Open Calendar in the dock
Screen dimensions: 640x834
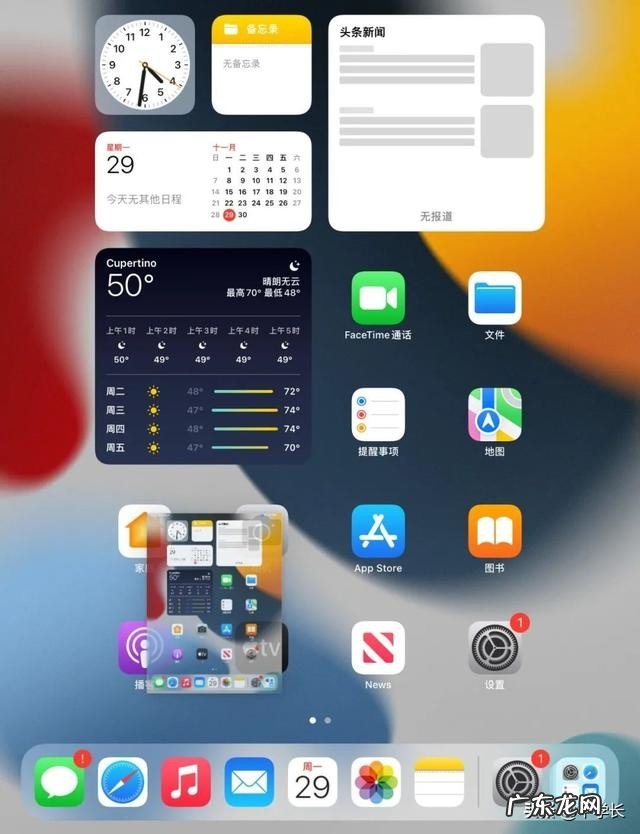point(313,782)
